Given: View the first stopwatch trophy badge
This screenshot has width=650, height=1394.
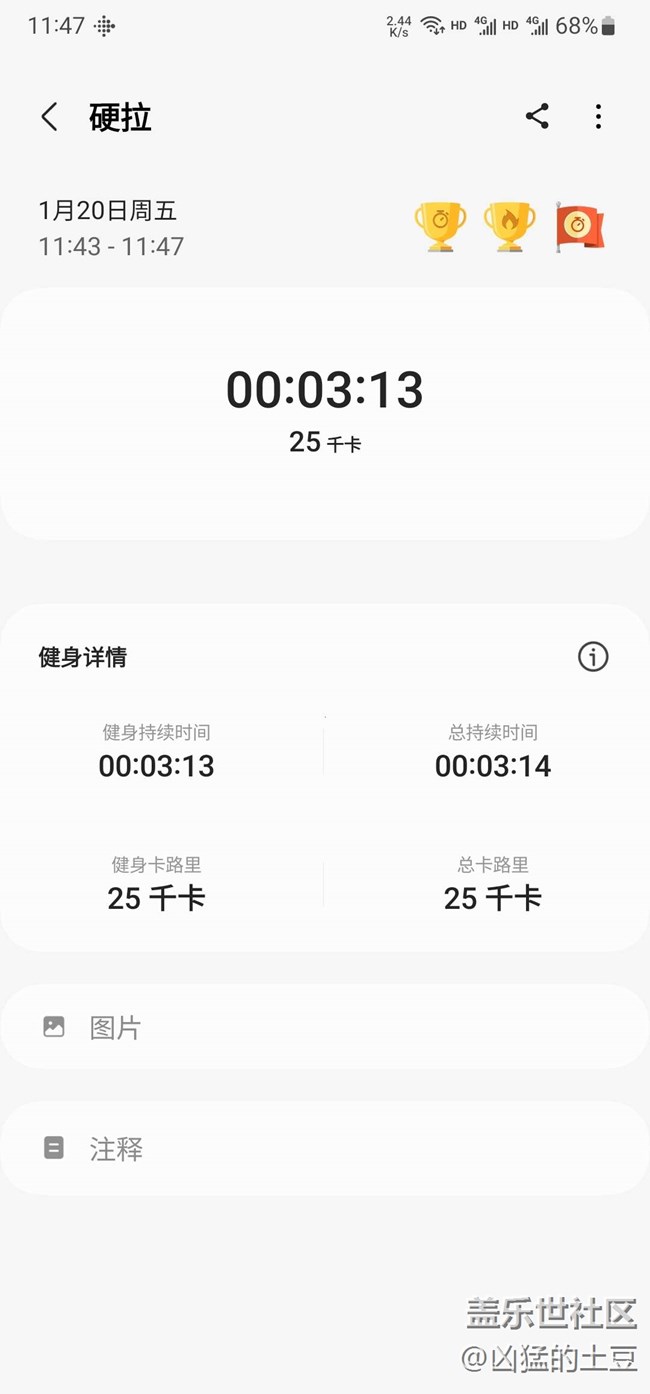Looking at the screenshot, I should coord(440,226).
